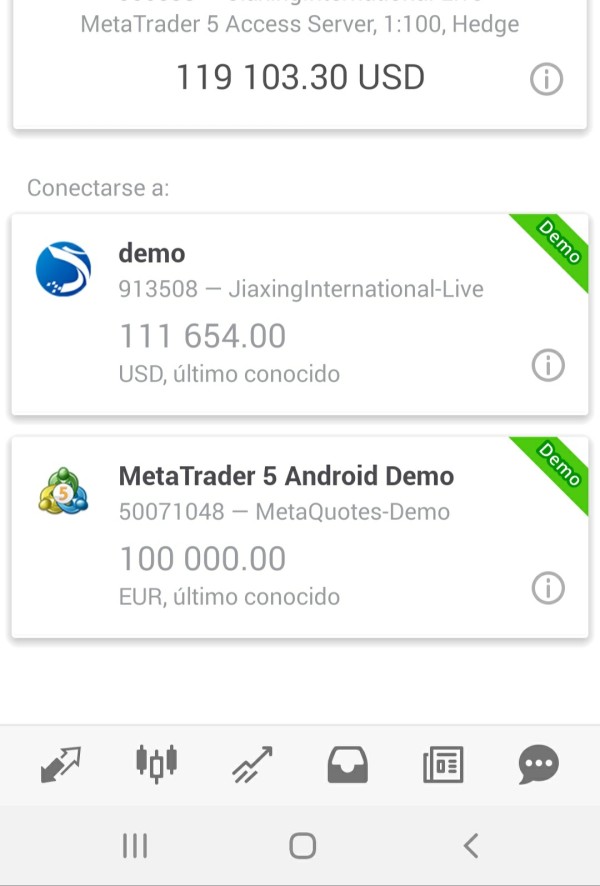Viewport: 600px width, 886px height.
Task: Go back with the system back button
Action: coord(470,846)
